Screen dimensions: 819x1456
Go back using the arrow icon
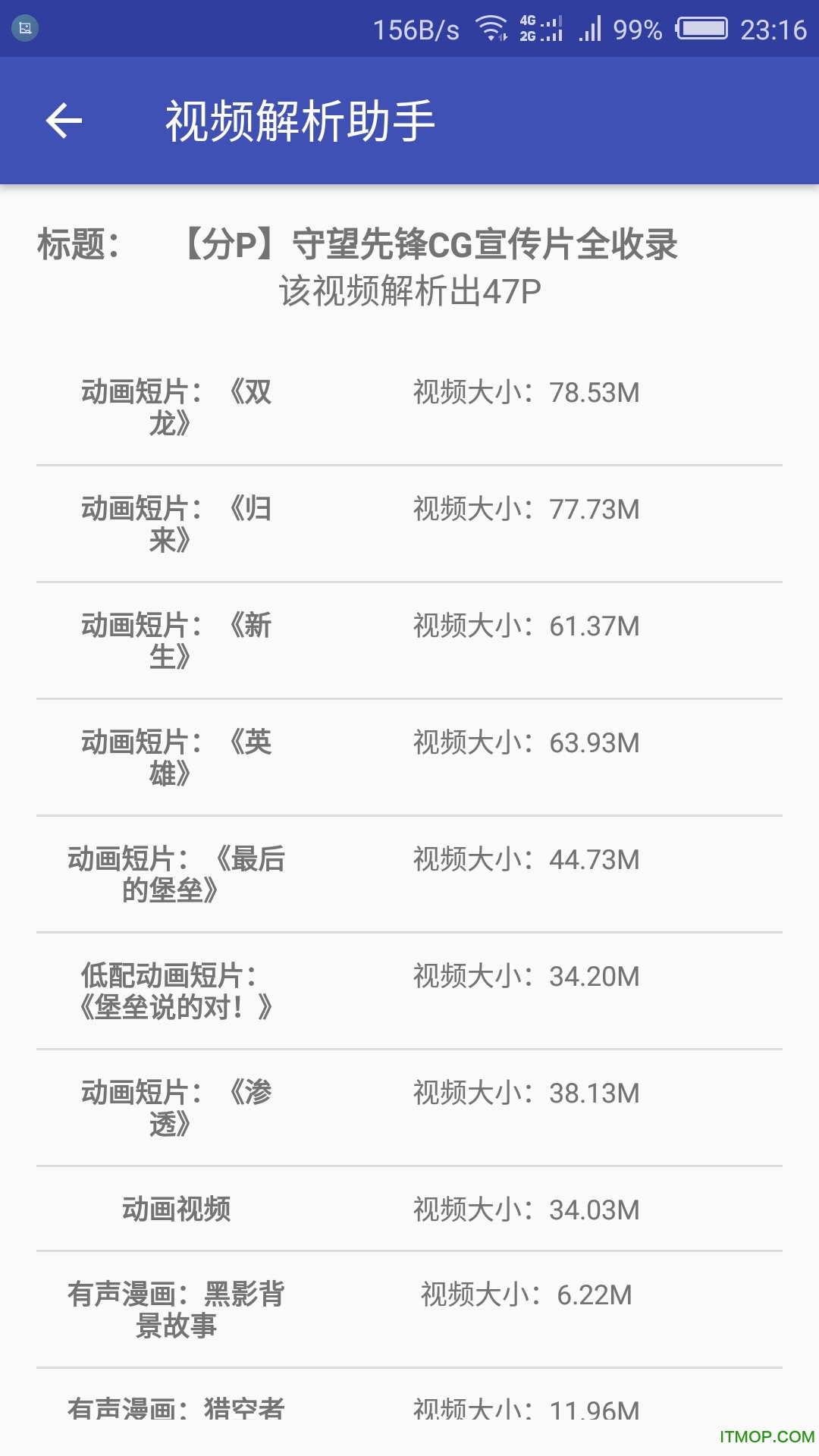point(64,121)
